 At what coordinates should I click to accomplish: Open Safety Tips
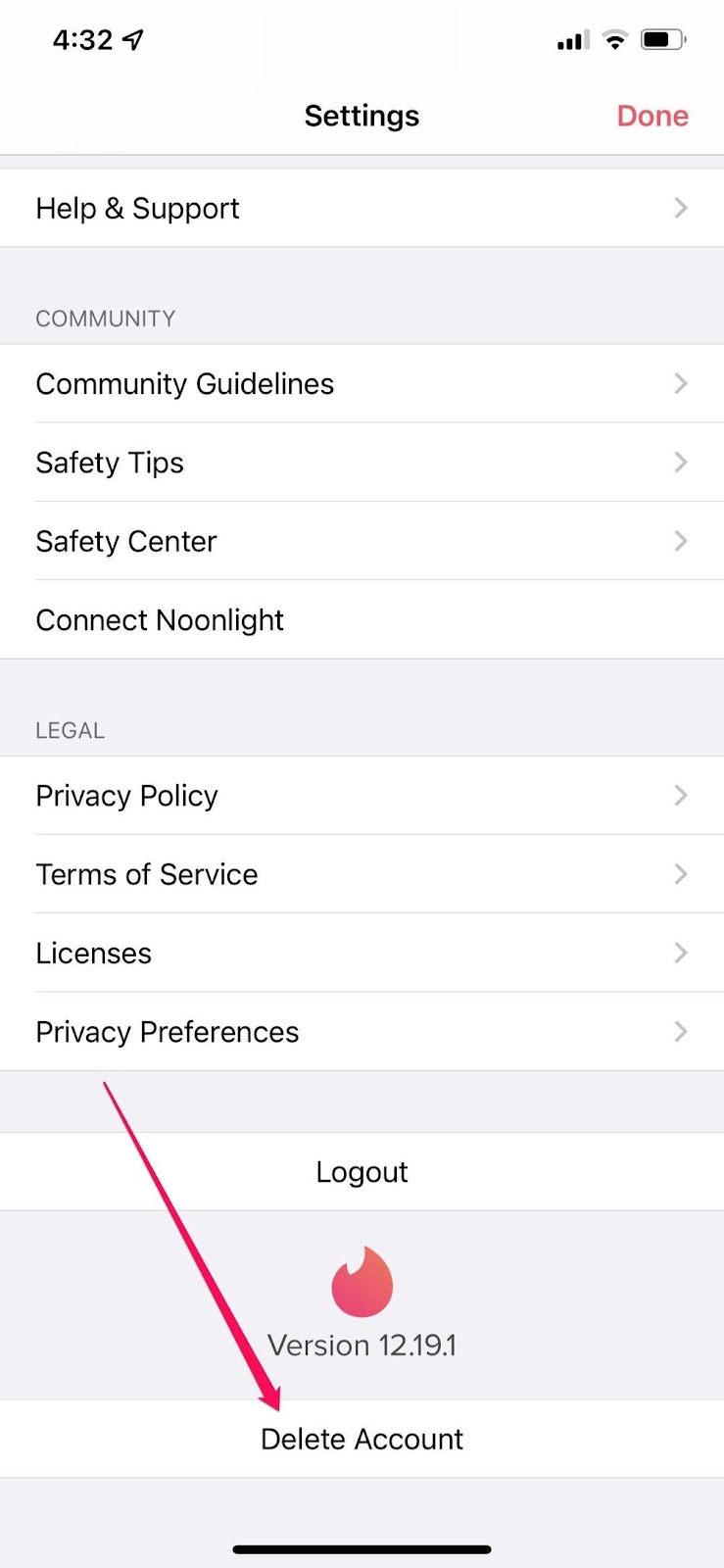point(362,463)
